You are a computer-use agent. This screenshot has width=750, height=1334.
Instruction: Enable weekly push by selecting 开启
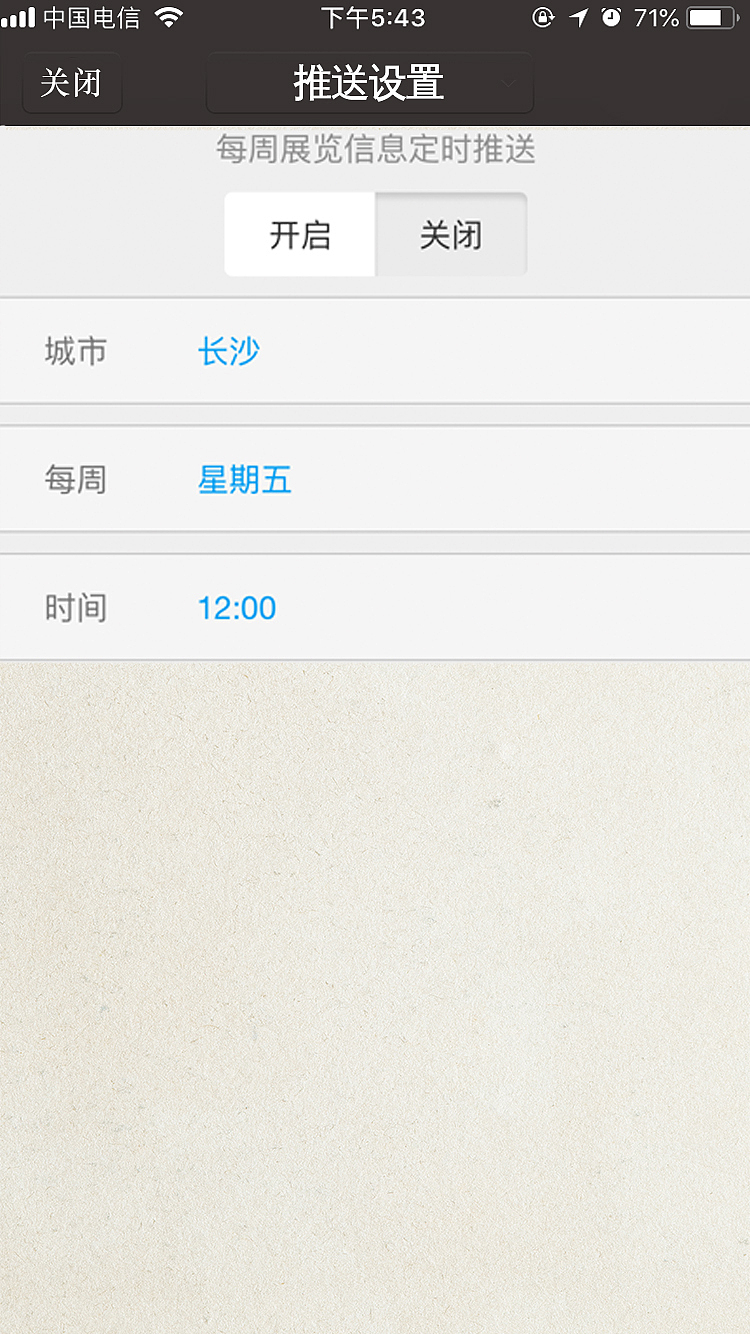point(299,233)
